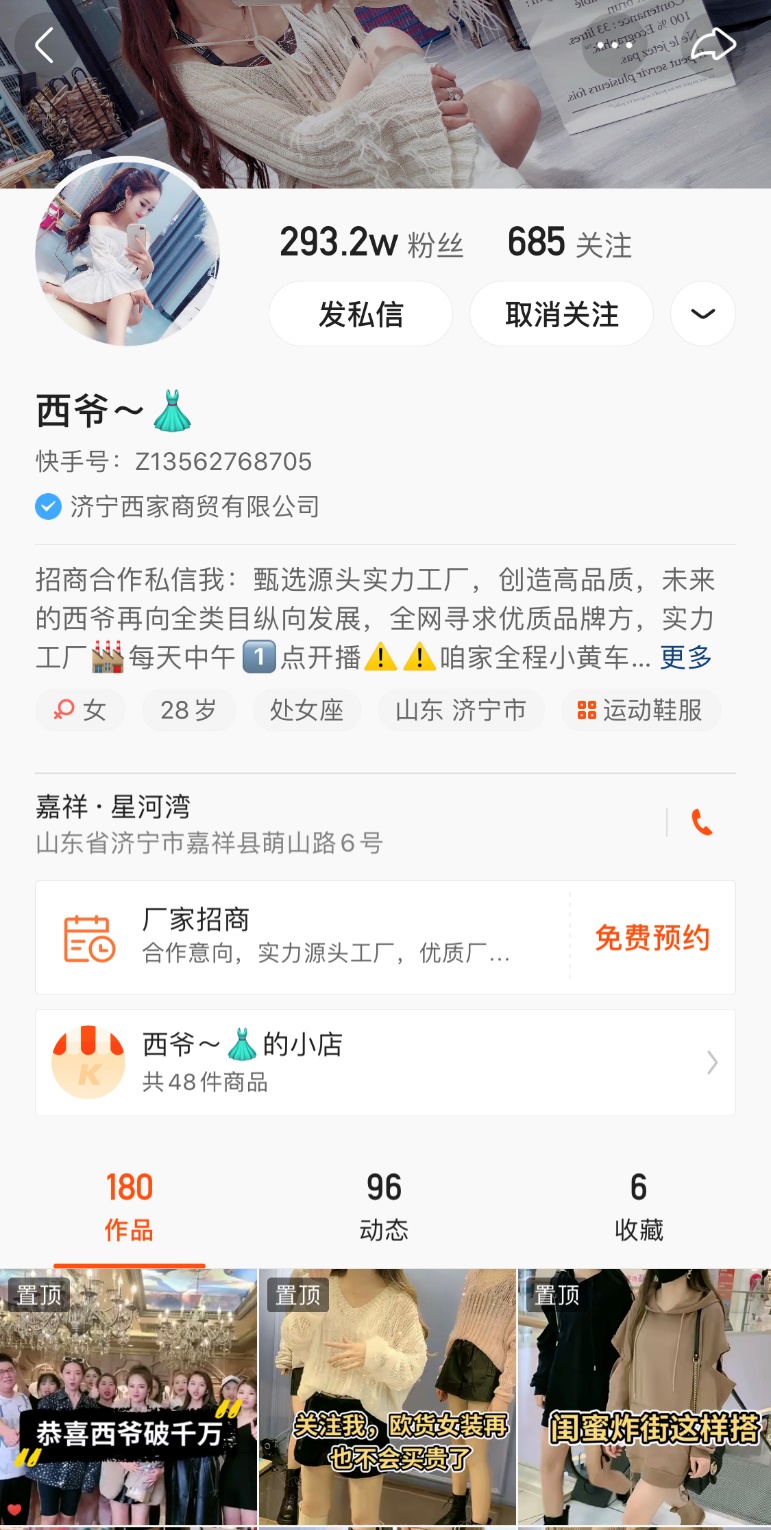771x1530 pixels.
Task: Open the profile avatar photo
Action: [127, 254]
